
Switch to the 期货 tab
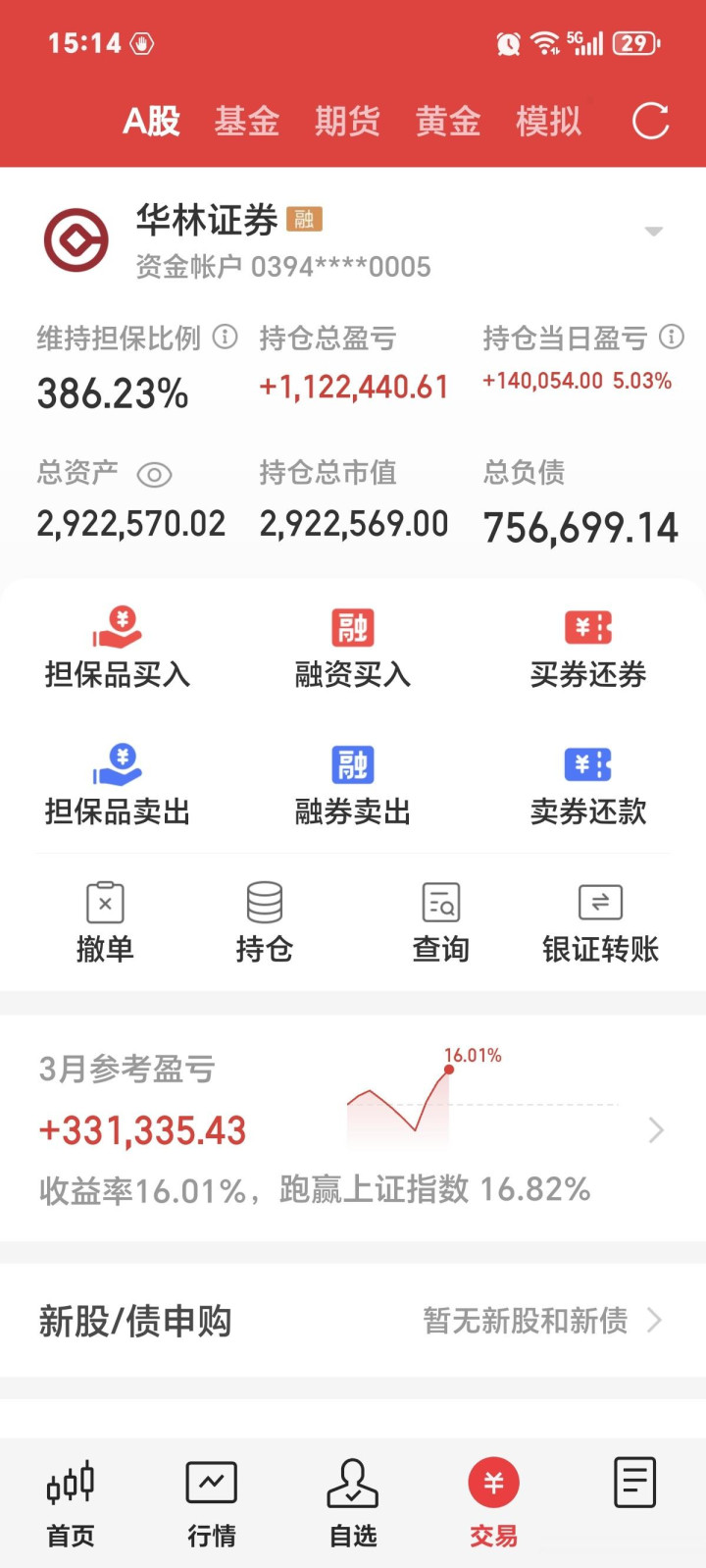[347, 122]
